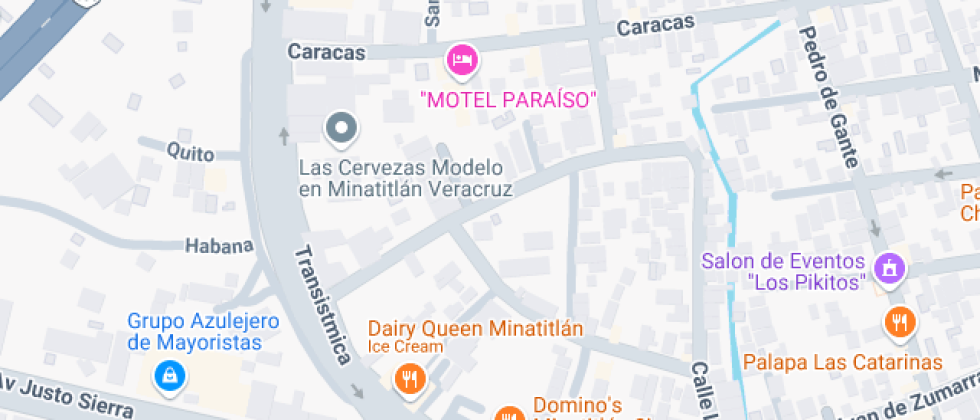
Task: Tap the Grupo Azulejero de Mayoristas marker
Action: [170, 376]
